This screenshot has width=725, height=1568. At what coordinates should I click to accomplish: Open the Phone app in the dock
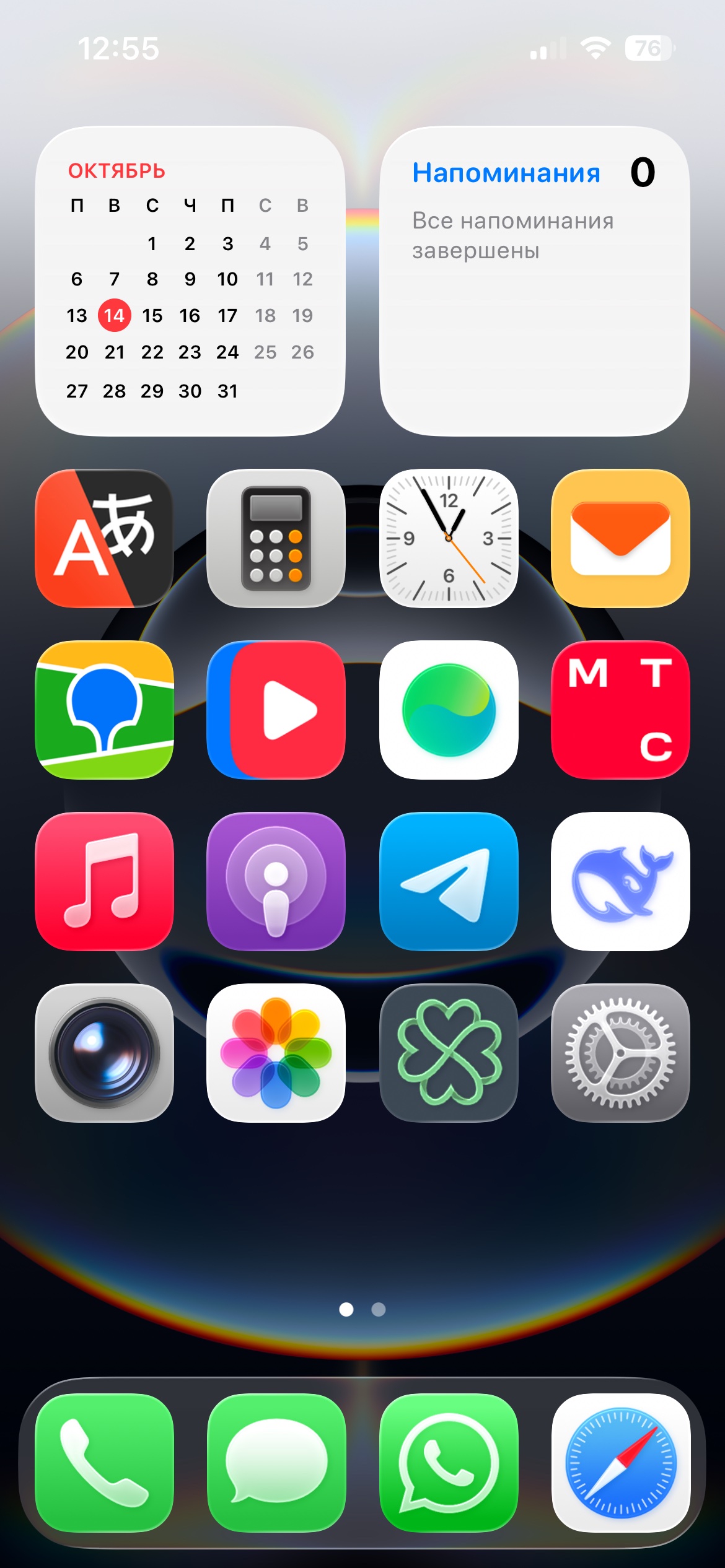[104, 1463]
